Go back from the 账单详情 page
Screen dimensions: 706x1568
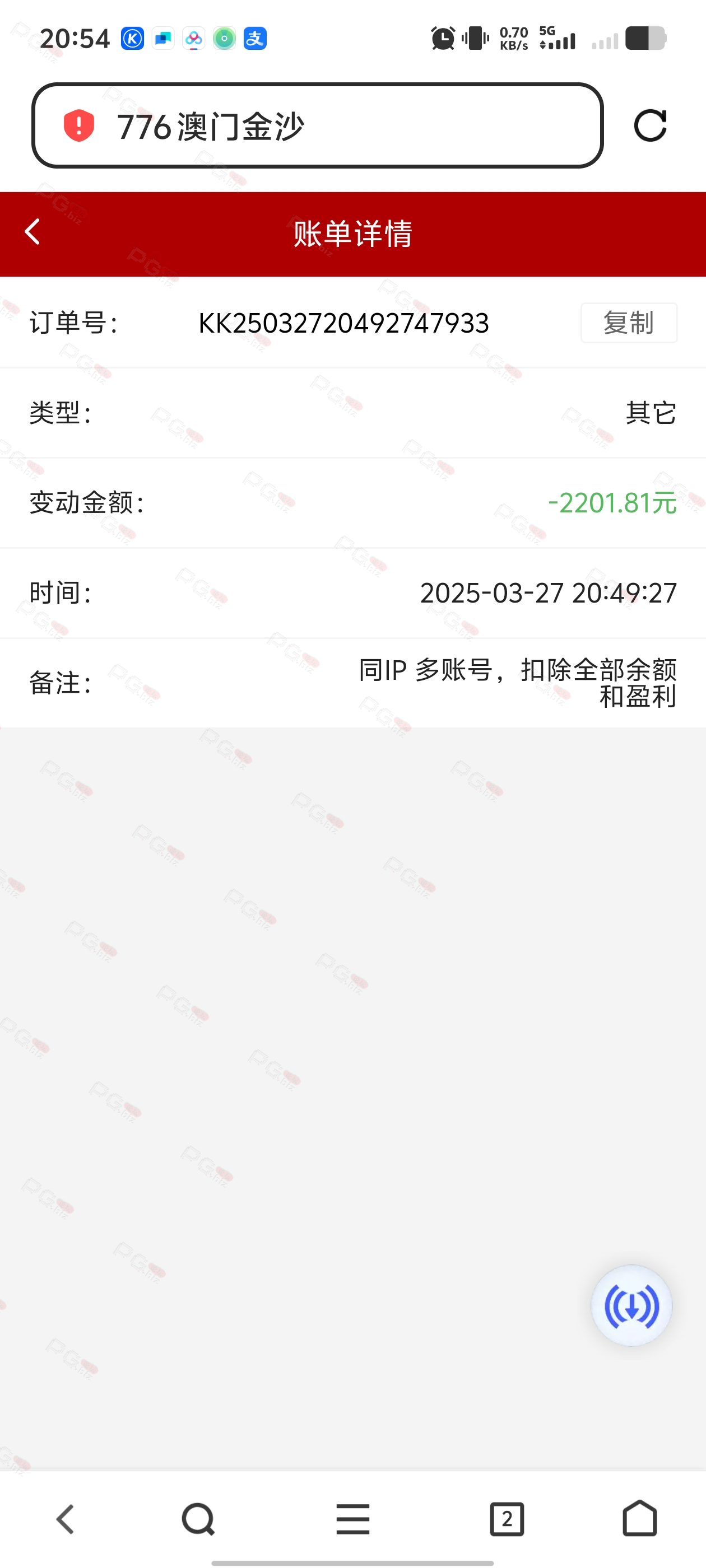(33, 232)
